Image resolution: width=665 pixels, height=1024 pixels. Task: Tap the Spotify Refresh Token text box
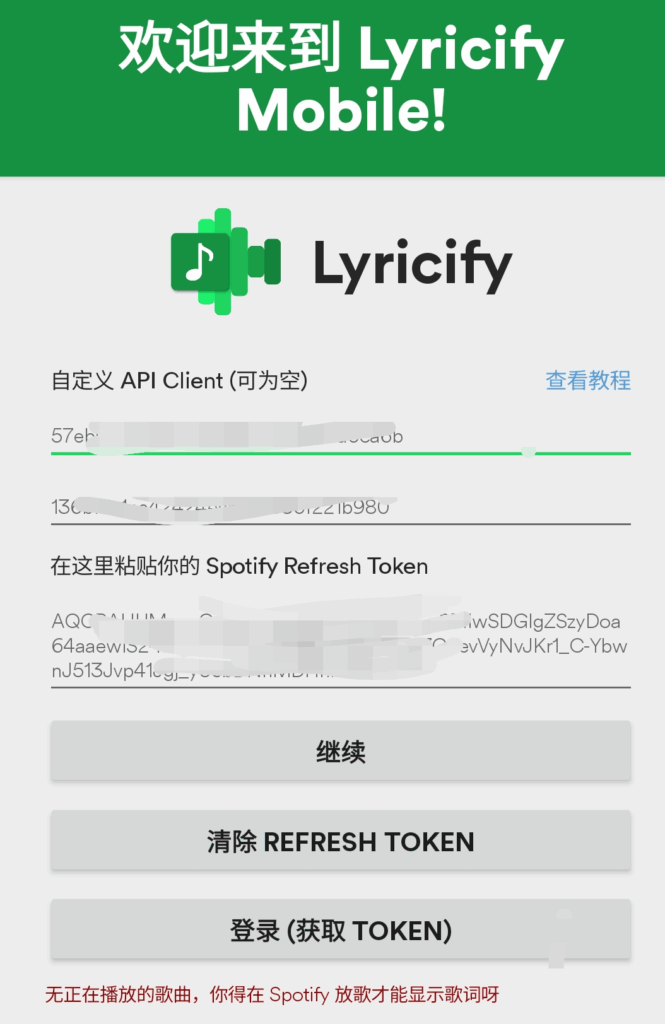(340, 646)
